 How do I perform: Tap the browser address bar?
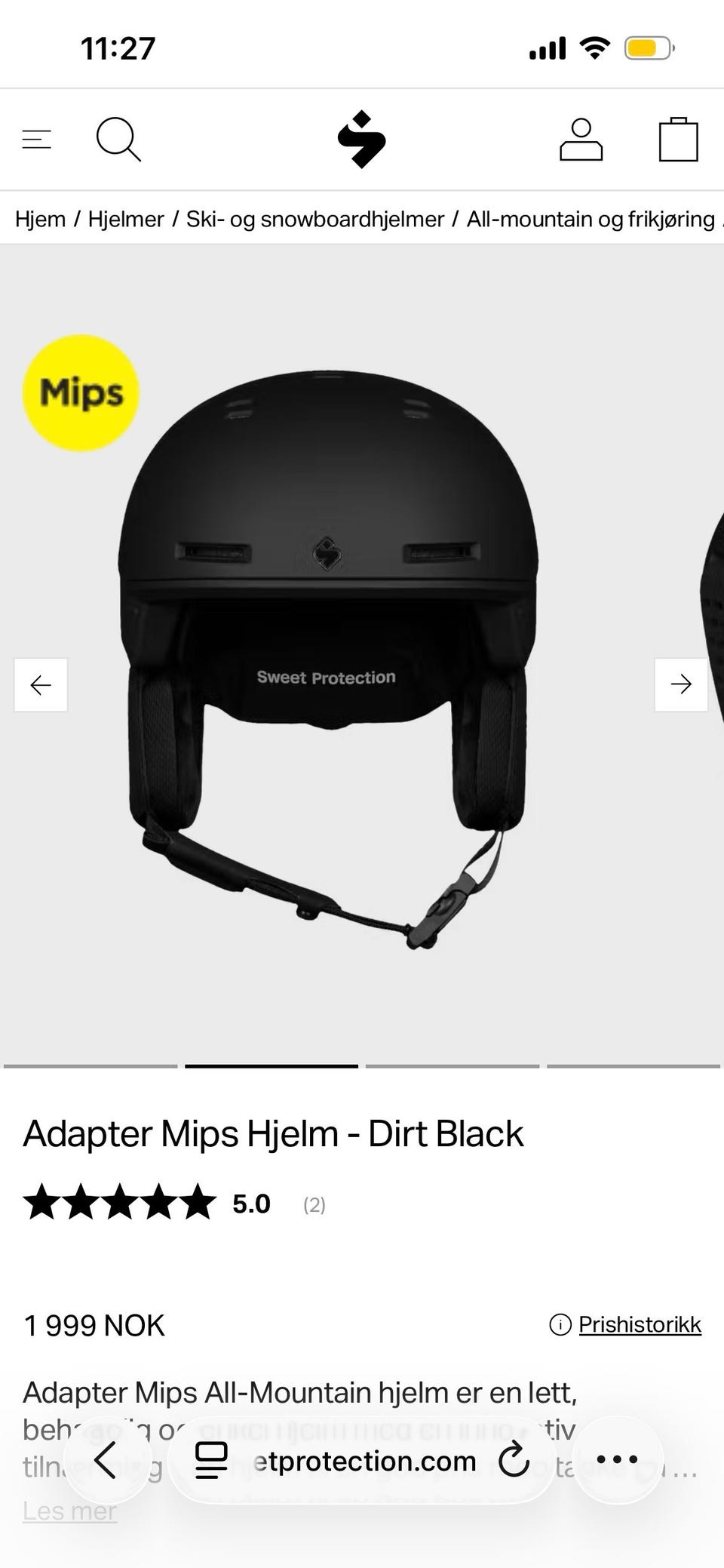[x=362, y=1460]
